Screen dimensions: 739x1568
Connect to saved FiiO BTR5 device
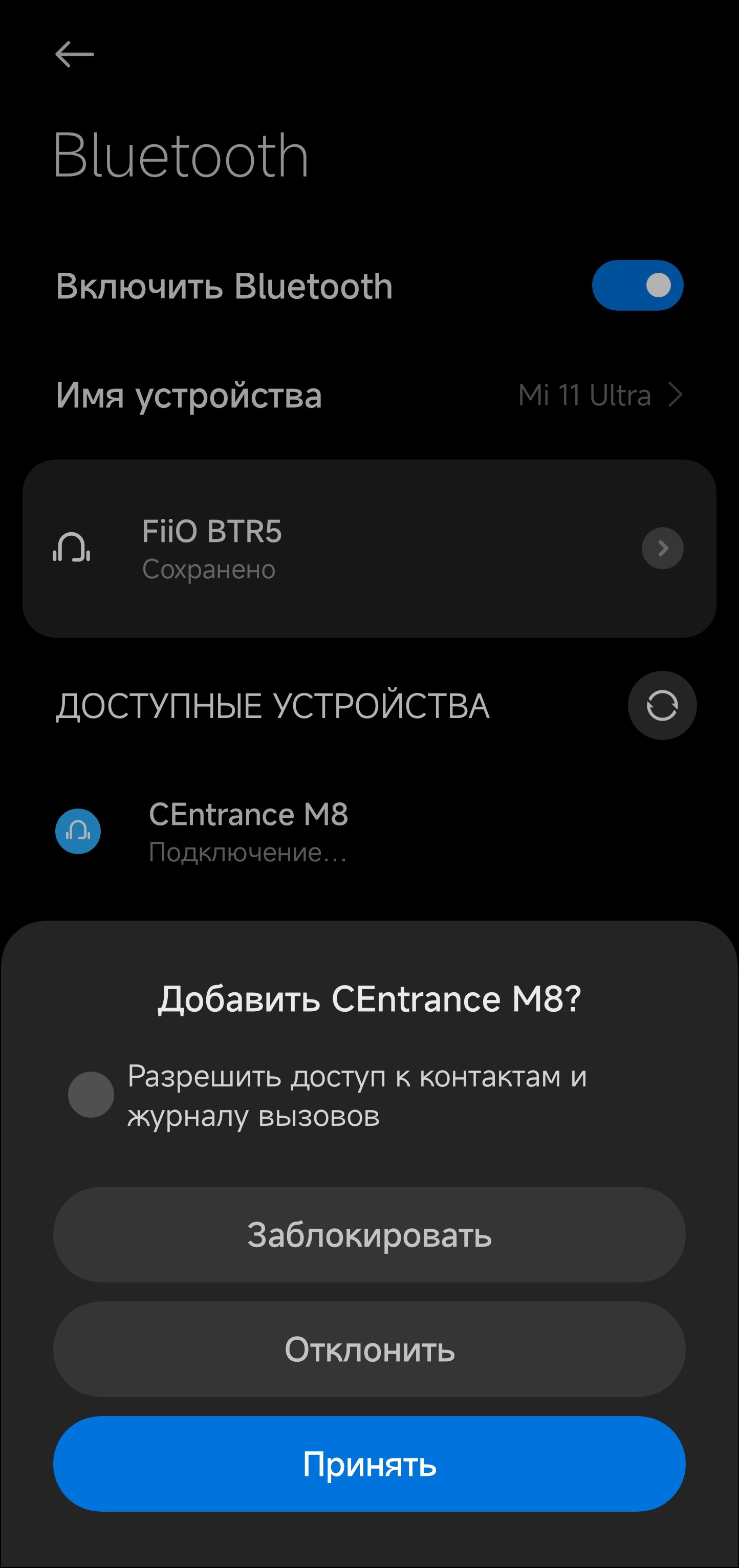[305, 548]
